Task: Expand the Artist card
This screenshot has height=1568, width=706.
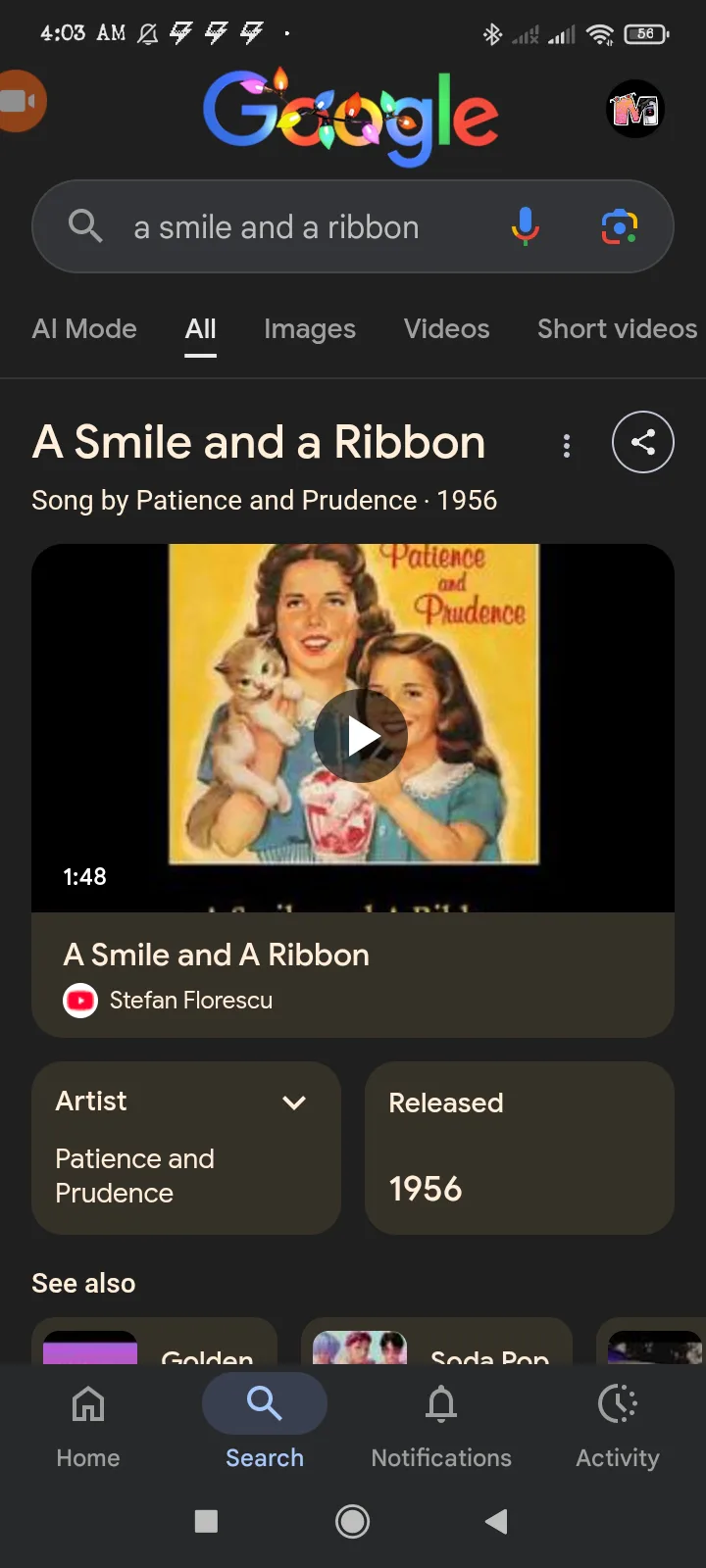Action: [x=293, y=1102]
